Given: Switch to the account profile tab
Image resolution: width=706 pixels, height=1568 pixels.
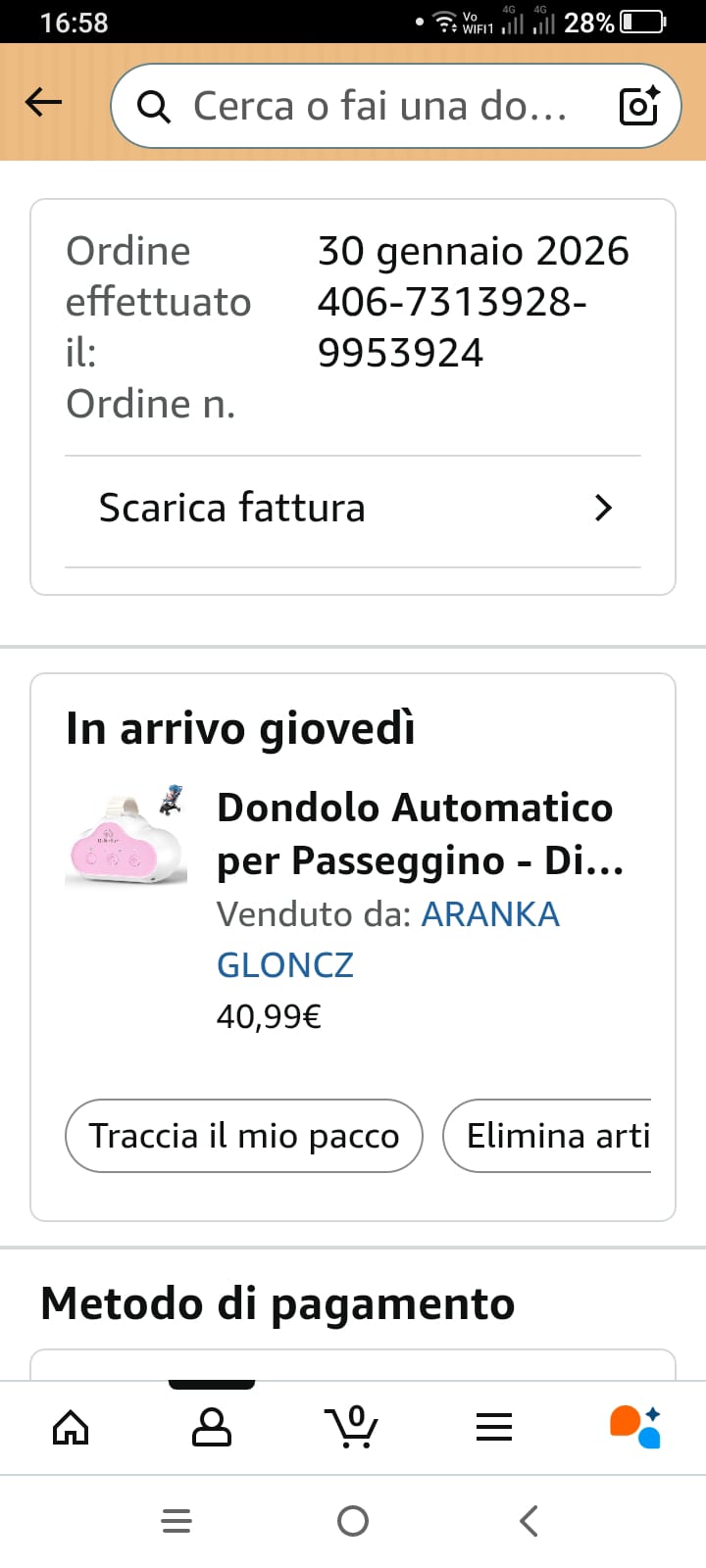Looking at the screenshot, I should click(x=212, y=1427).
